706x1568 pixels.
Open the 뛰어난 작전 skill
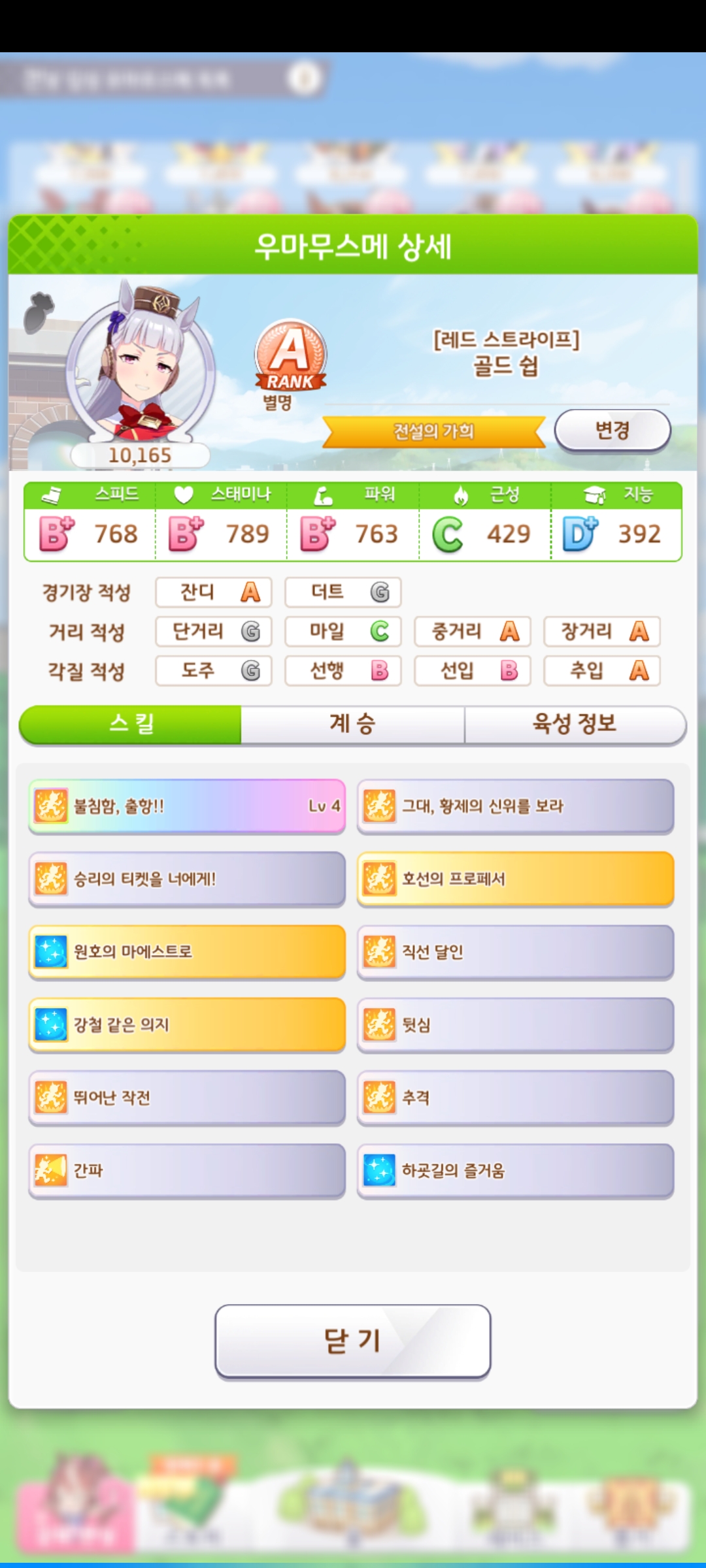point(187,1098)
